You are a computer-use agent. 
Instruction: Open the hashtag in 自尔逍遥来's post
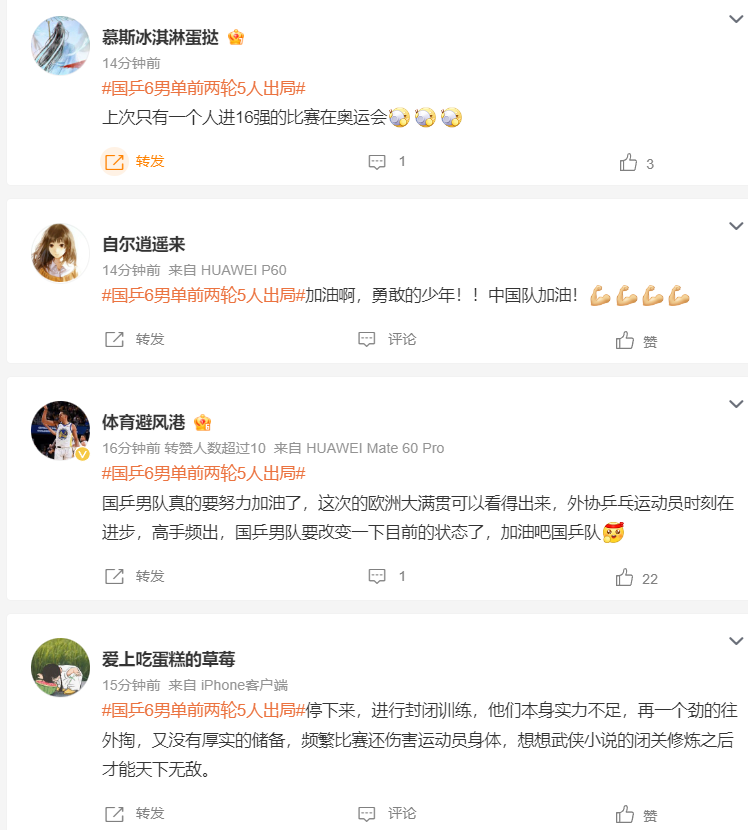pyautogui.click(x=204, y=295)
